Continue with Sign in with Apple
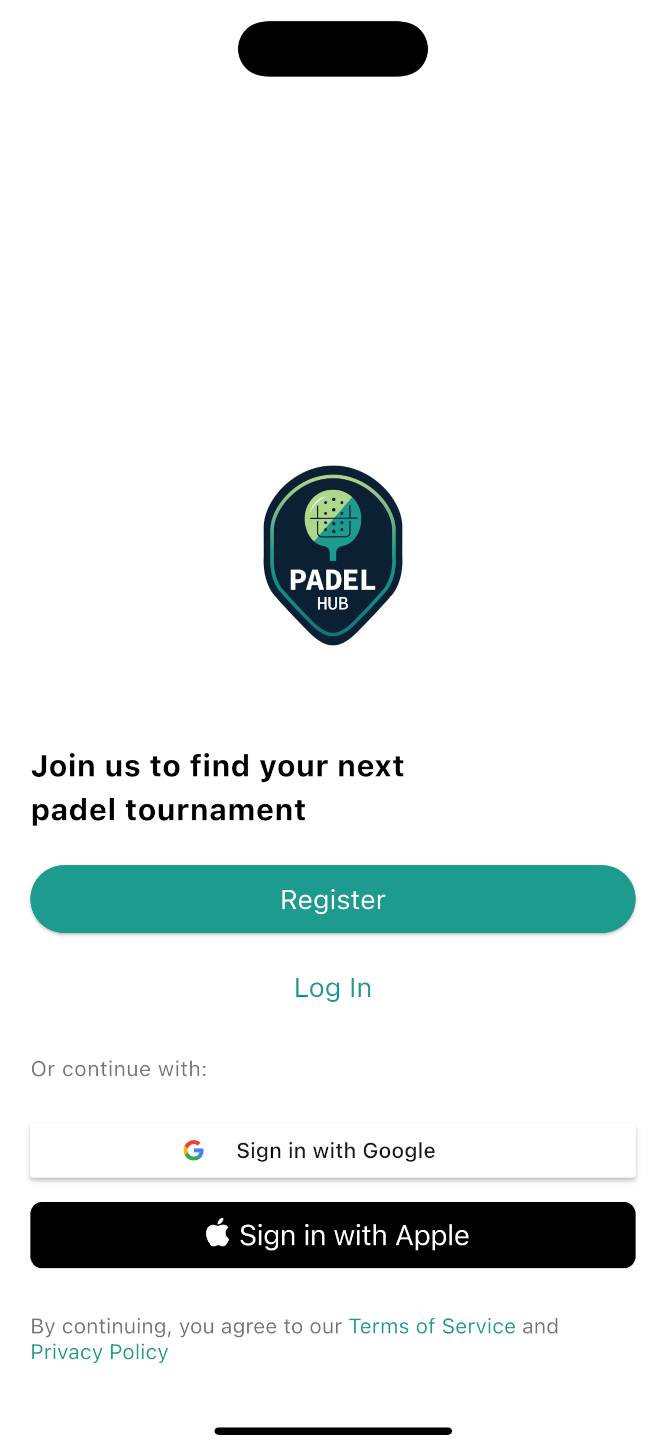Screen dimensions: 666x1447 pos(333,1235)
